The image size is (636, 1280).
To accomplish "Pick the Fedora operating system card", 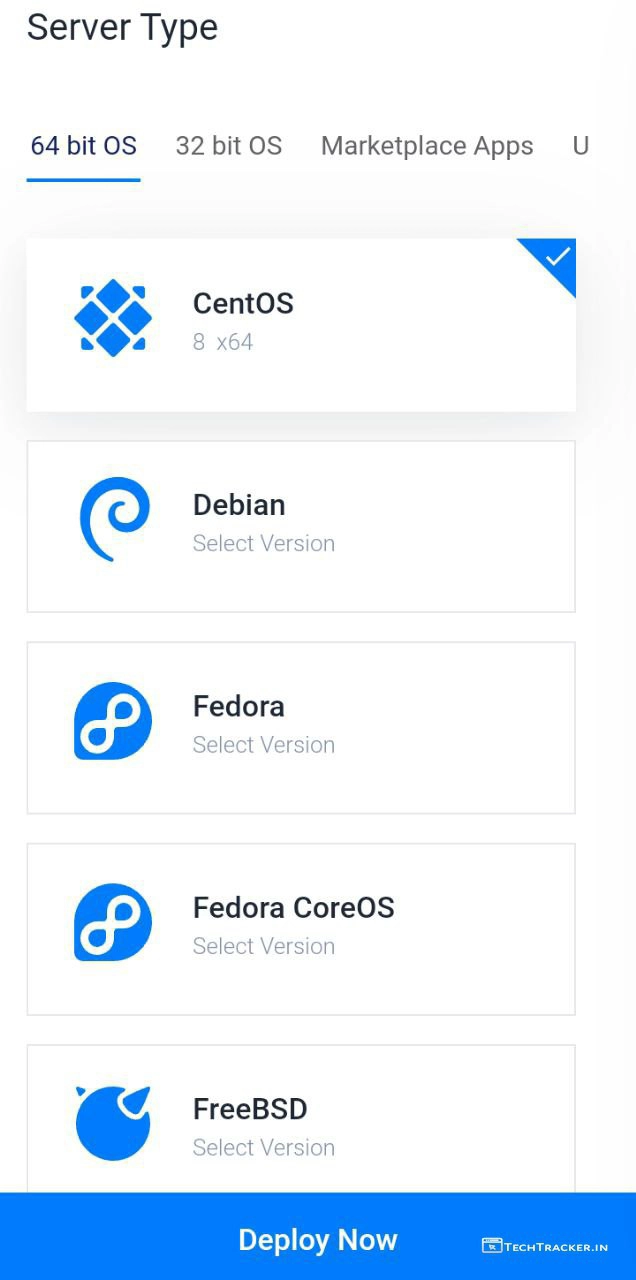I will pyautogui.click(x=300, y=727).
